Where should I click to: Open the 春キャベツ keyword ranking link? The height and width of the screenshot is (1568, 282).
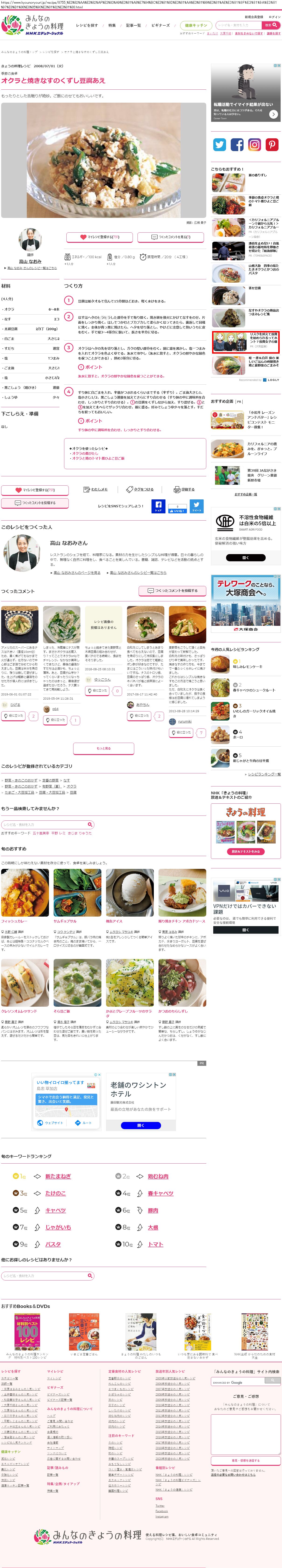(161, 1193)
